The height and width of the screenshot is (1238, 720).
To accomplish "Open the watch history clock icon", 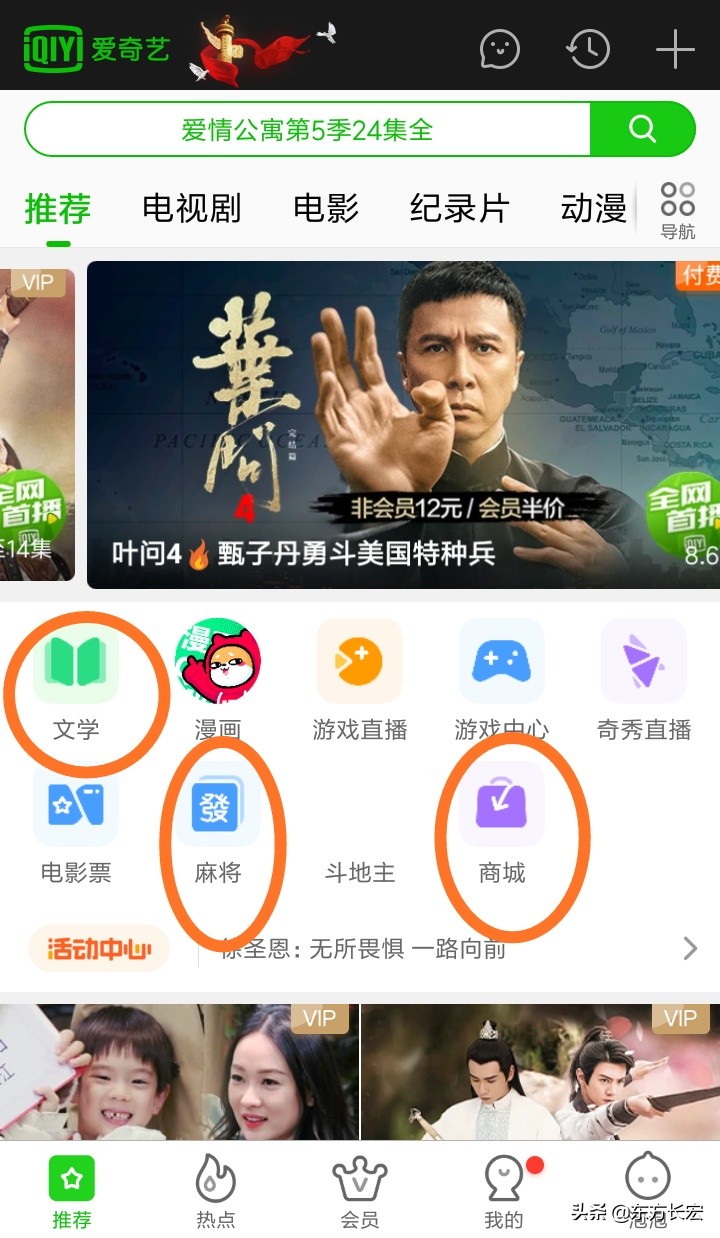I will click(x=588, y=48).
